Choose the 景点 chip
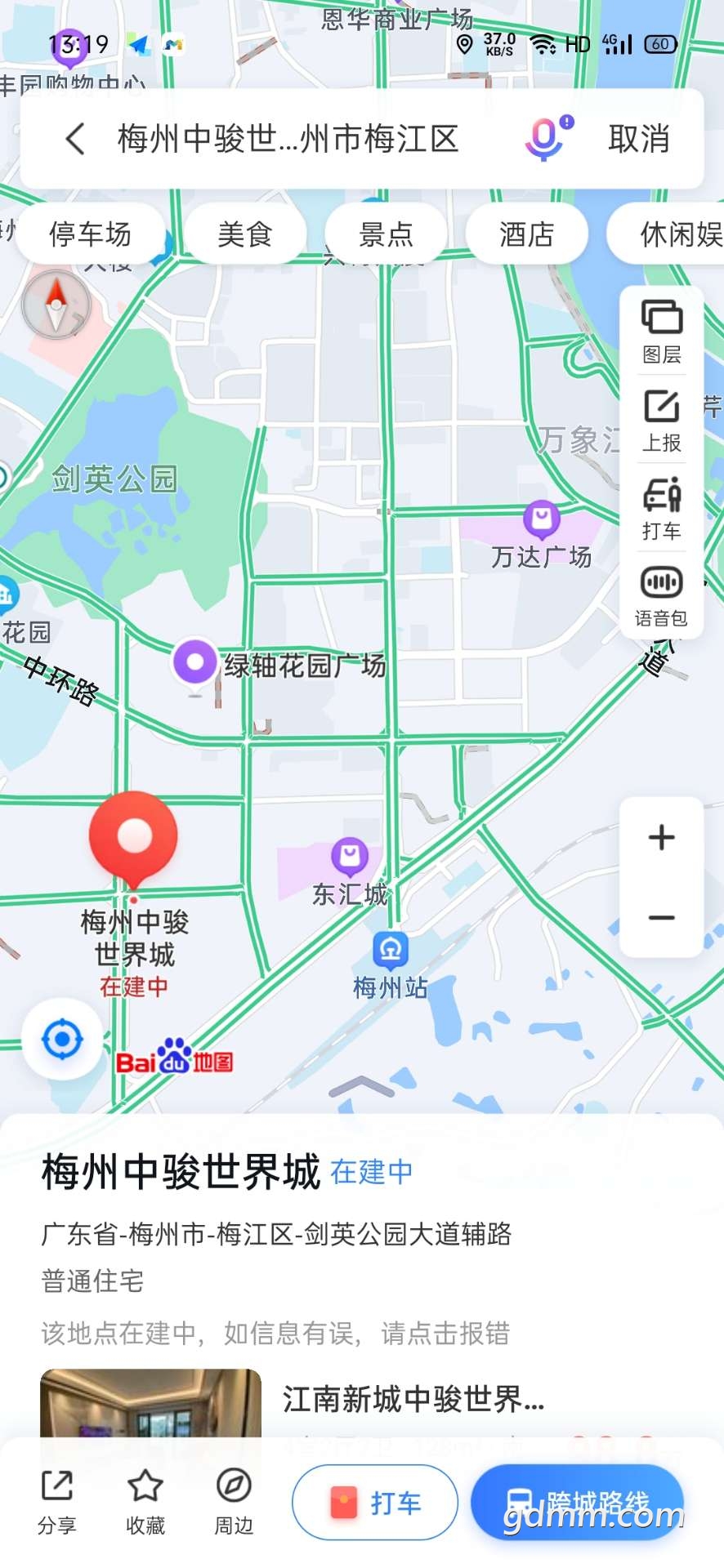The height and width of the screenshot is (1568, 724). coord(386,234)
